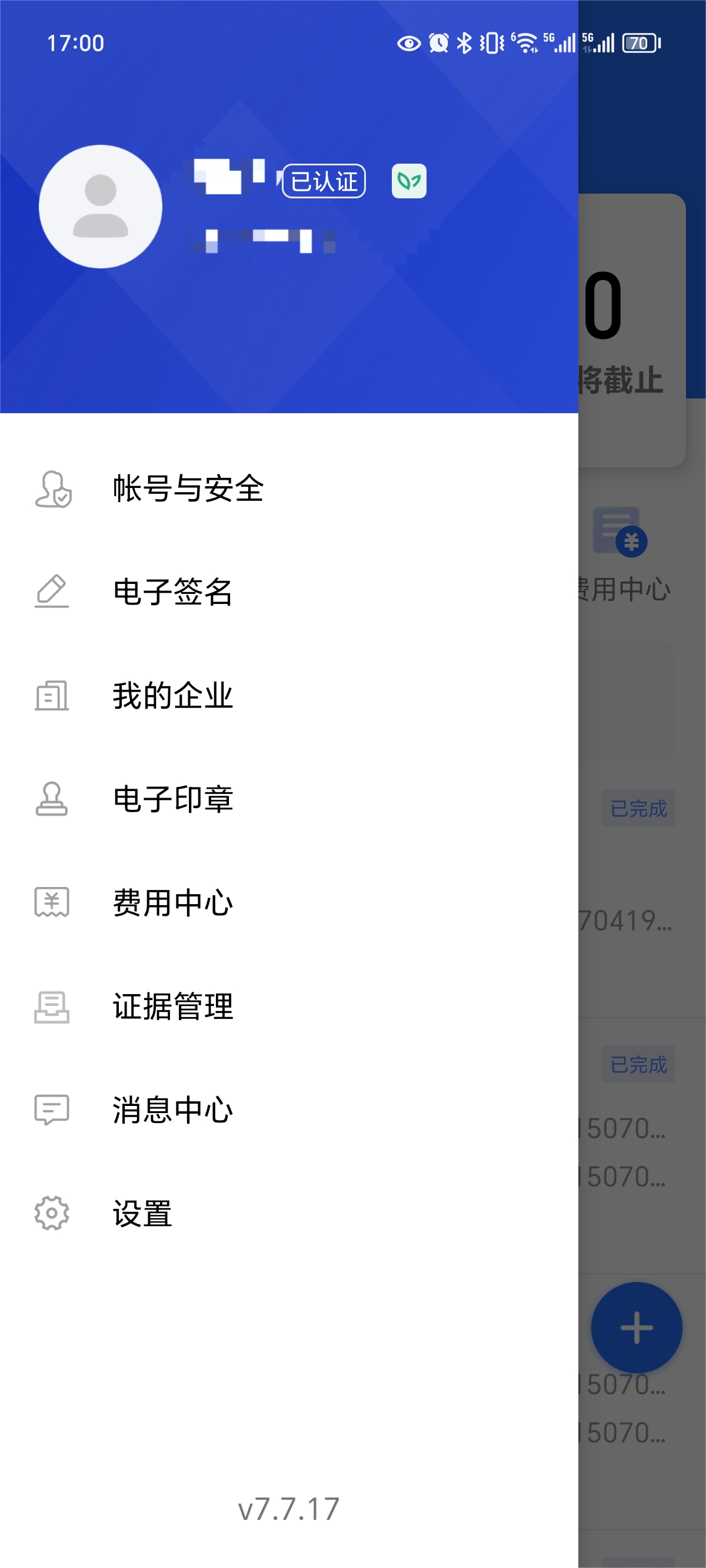Viewport: 706px width, 1568px height.
Task: Open 费用中心 from the drawer
Action: tap(288, 902)
